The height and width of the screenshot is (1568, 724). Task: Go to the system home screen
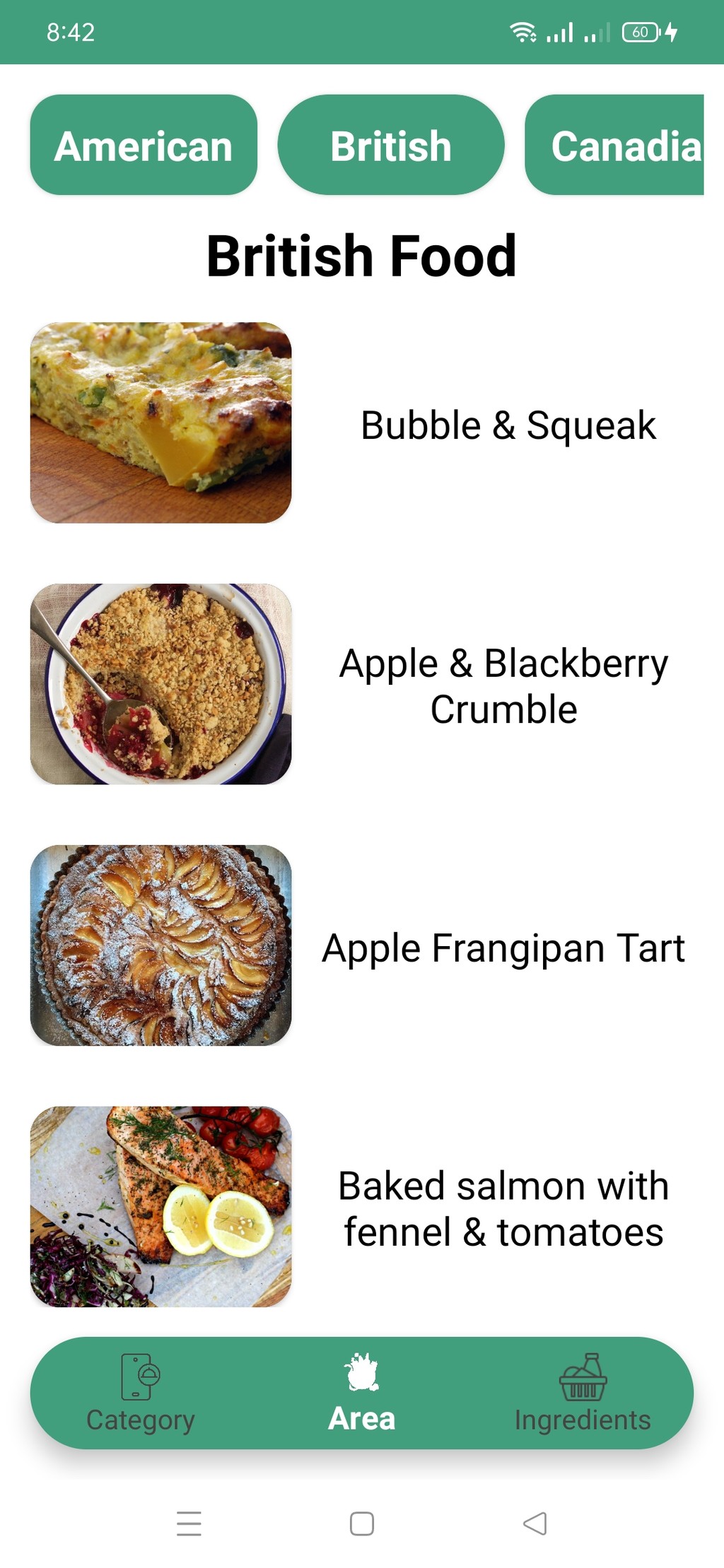[x=362, y=1523]
